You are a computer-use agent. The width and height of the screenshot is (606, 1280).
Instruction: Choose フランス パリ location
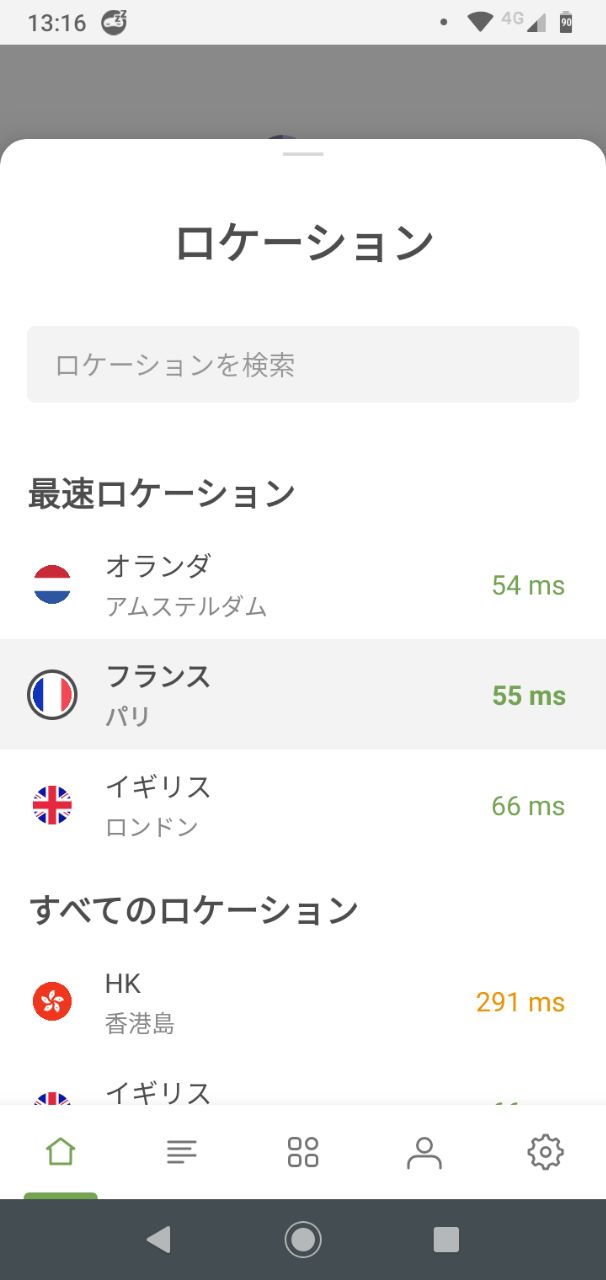(x=303, y=695)
